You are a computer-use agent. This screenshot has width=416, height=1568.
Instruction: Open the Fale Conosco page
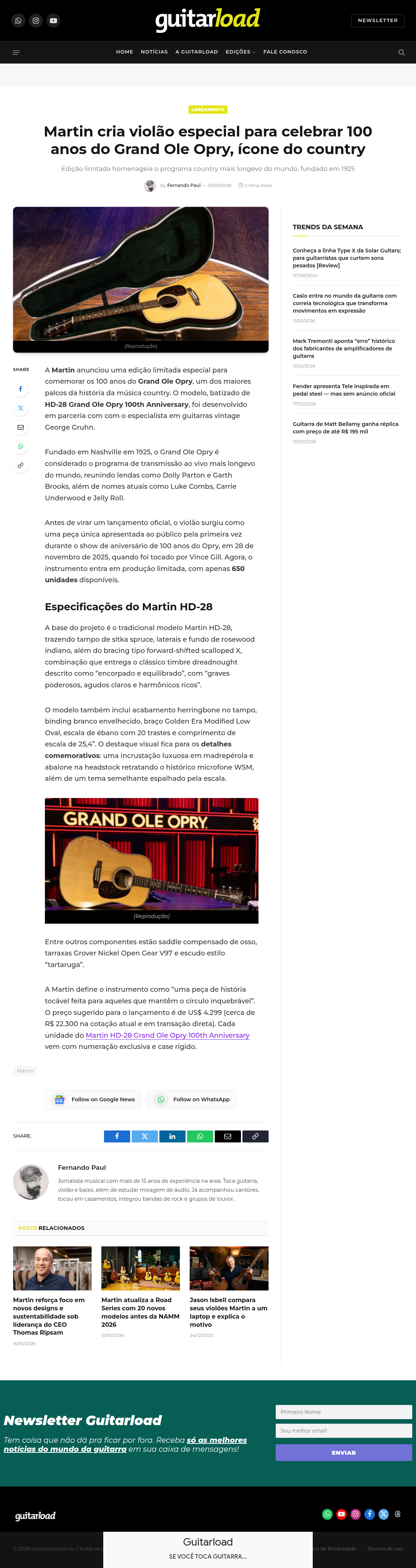pyautogui.click(x=285, y=52)
